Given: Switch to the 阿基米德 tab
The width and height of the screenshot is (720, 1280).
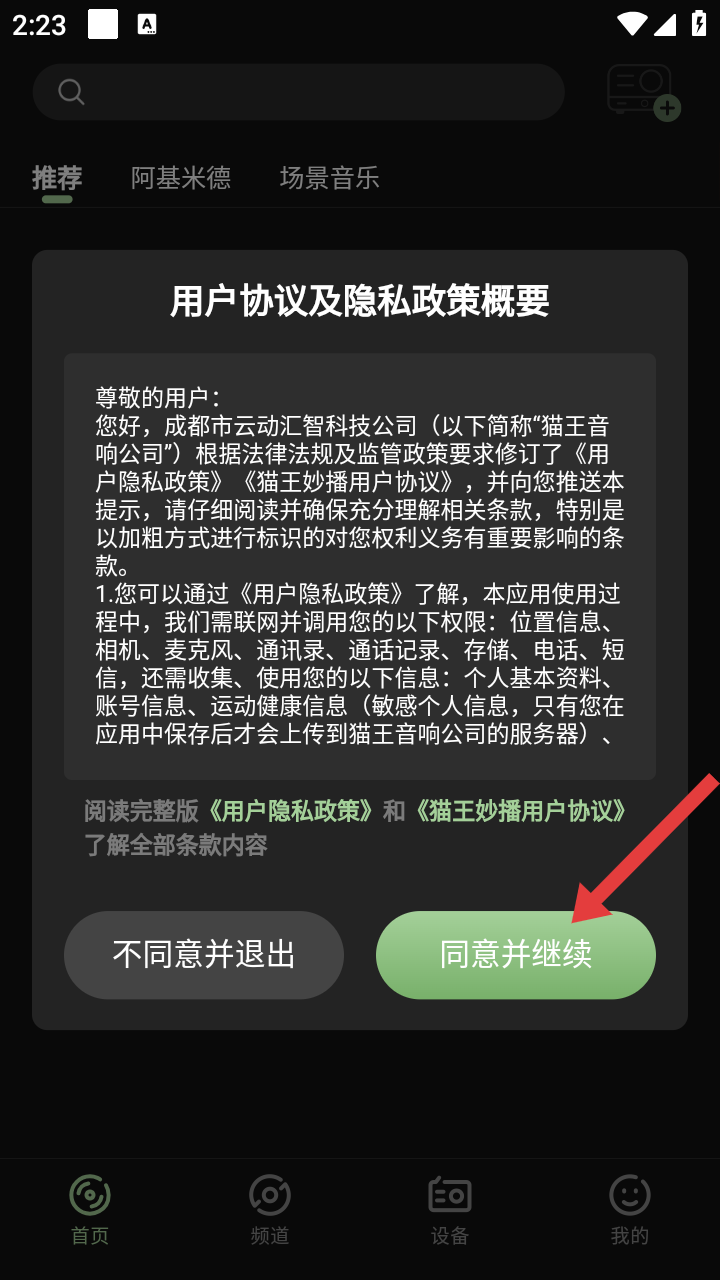Looking at the screenshot, I should [x=181, y=178].
